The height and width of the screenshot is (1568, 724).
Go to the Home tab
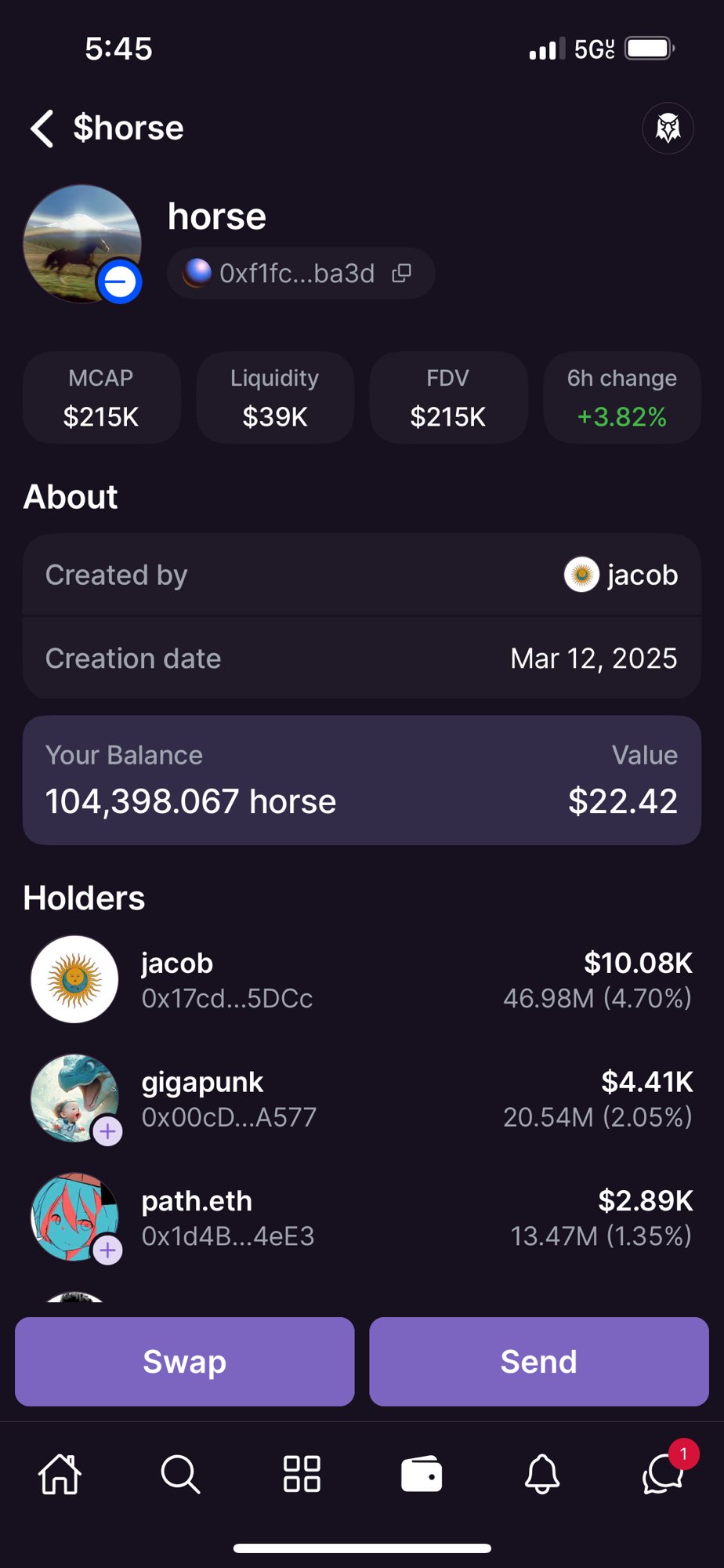[x=60, y=1475]
